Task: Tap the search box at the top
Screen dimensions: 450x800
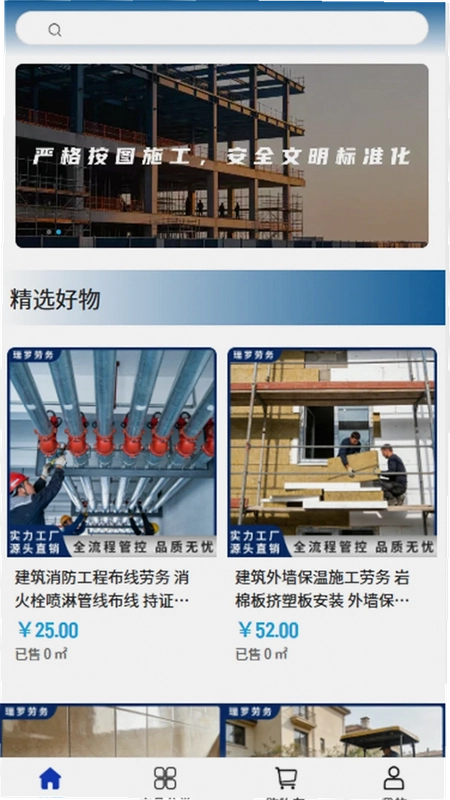Action: coord(221,29)
